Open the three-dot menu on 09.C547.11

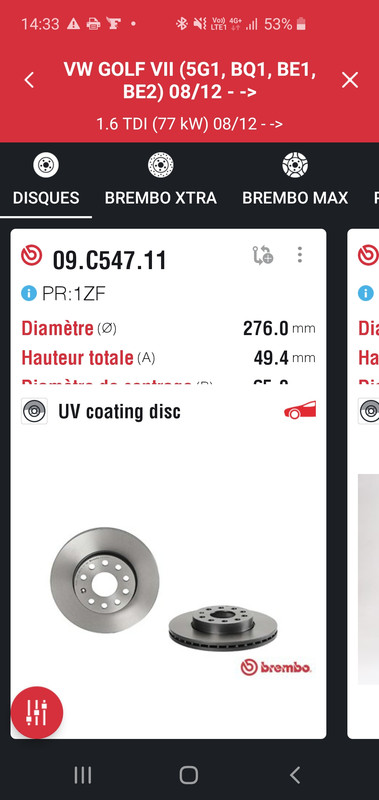coord(300,255)
